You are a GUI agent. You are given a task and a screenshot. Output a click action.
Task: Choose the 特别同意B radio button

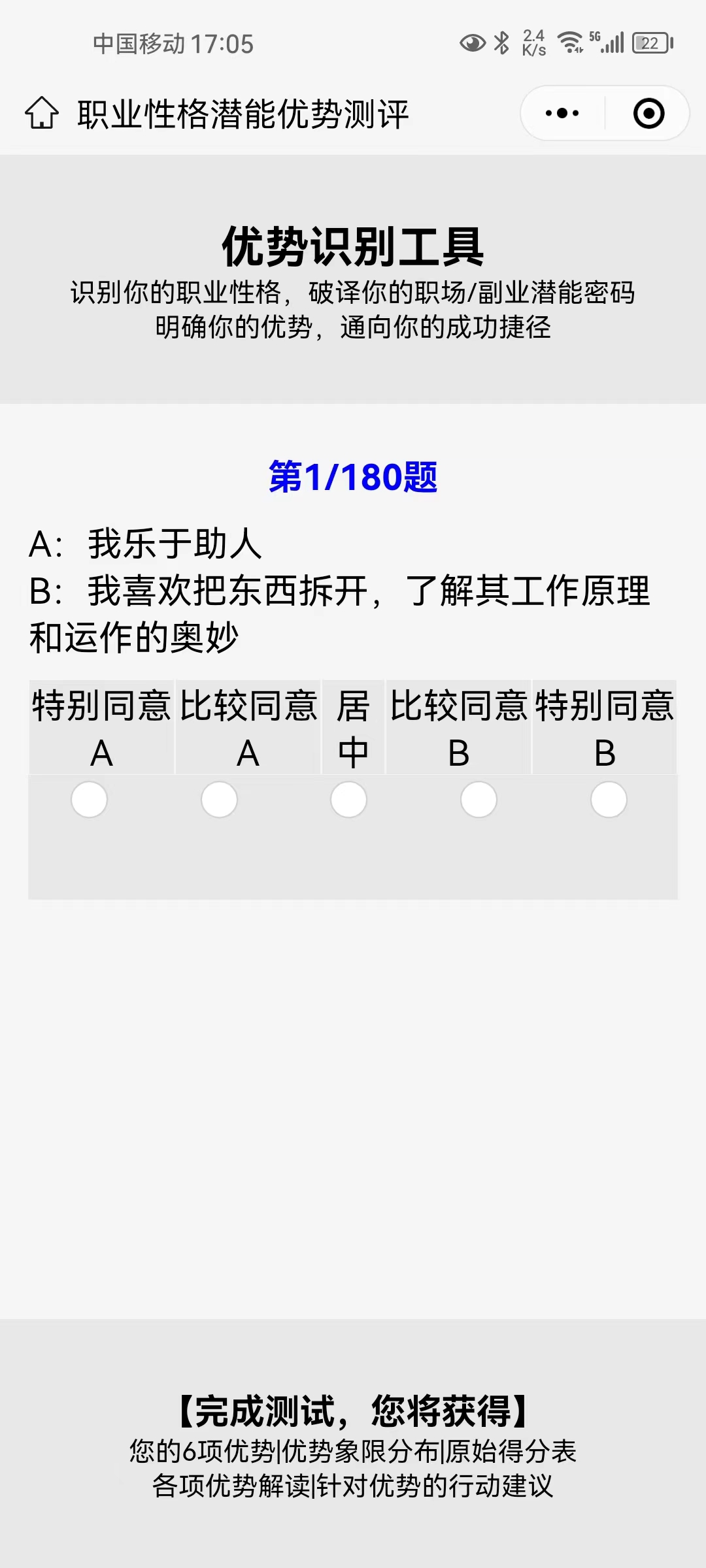(609, 800)
